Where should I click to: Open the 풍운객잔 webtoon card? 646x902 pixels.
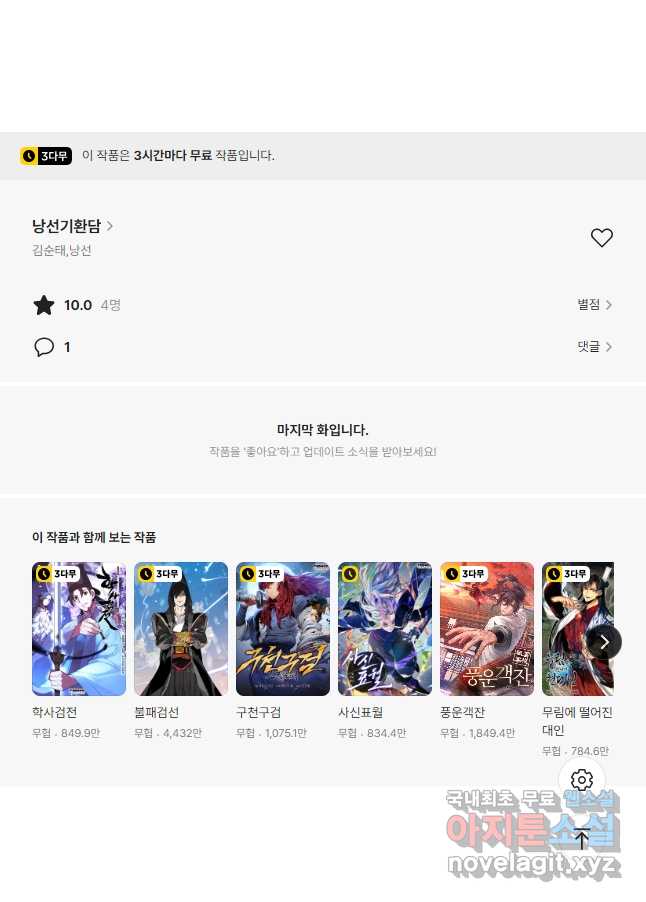[487, 629]
